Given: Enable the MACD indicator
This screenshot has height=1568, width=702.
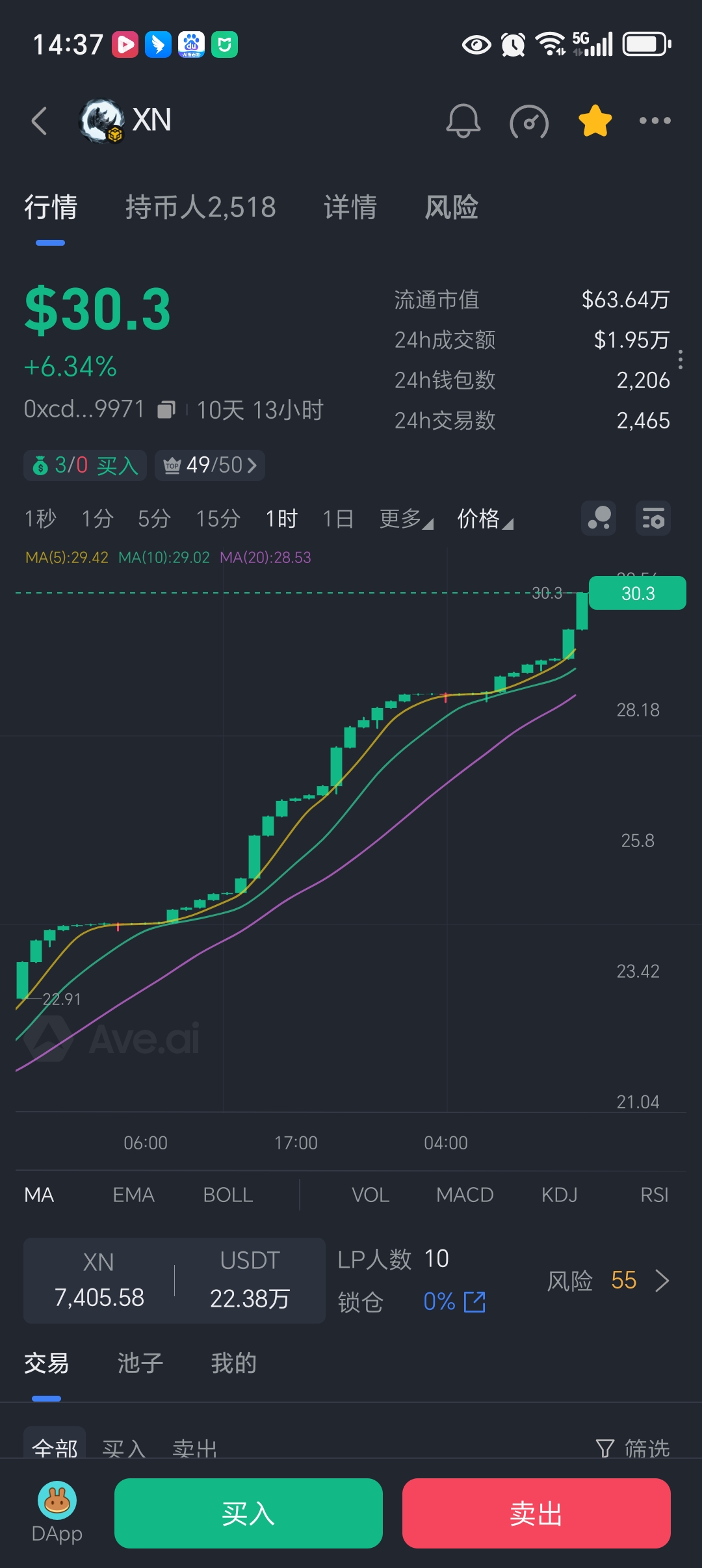Looking at the screenshot, I should click(x=465, y=1195).
